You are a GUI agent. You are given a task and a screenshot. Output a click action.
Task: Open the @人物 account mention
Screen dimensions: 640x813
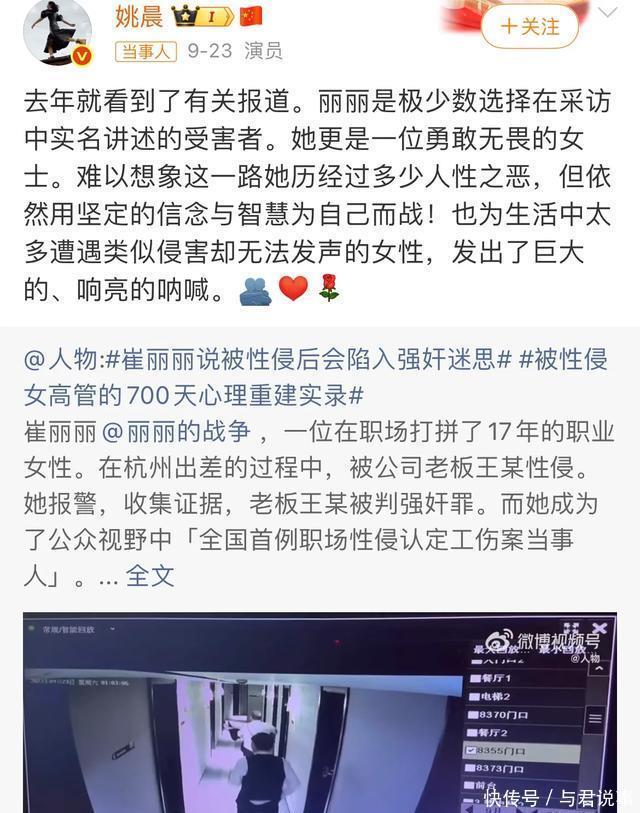(61, 359)
